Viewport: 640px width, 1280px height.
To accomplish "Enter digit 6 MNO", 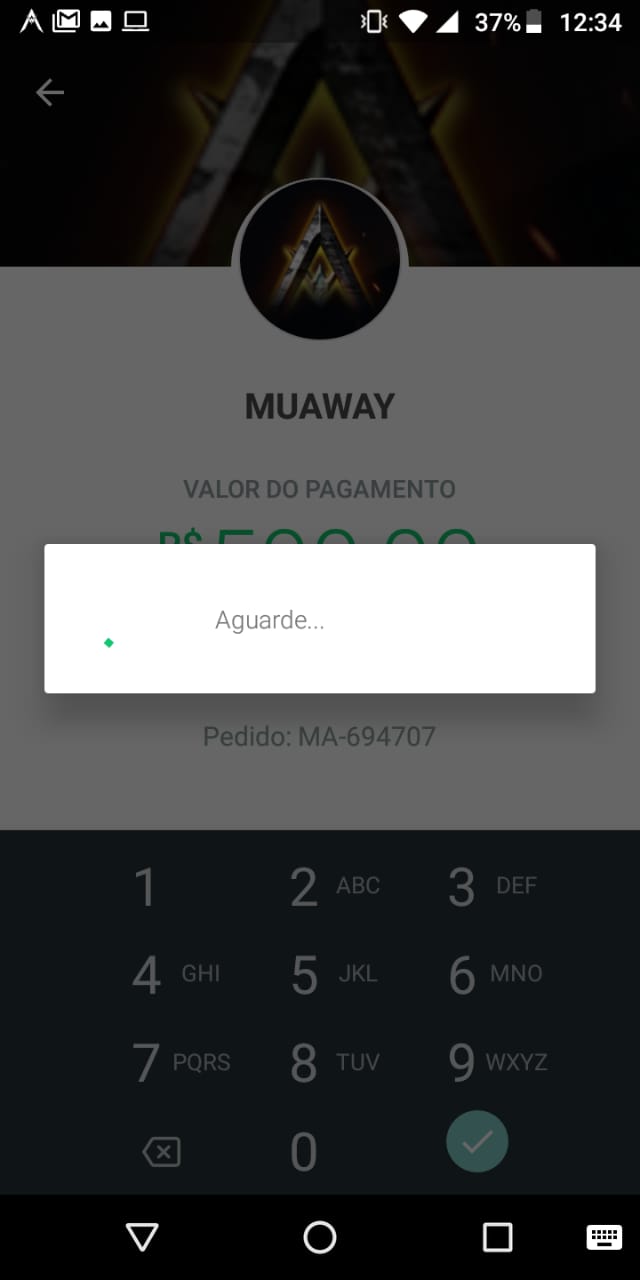I will 478,975.
